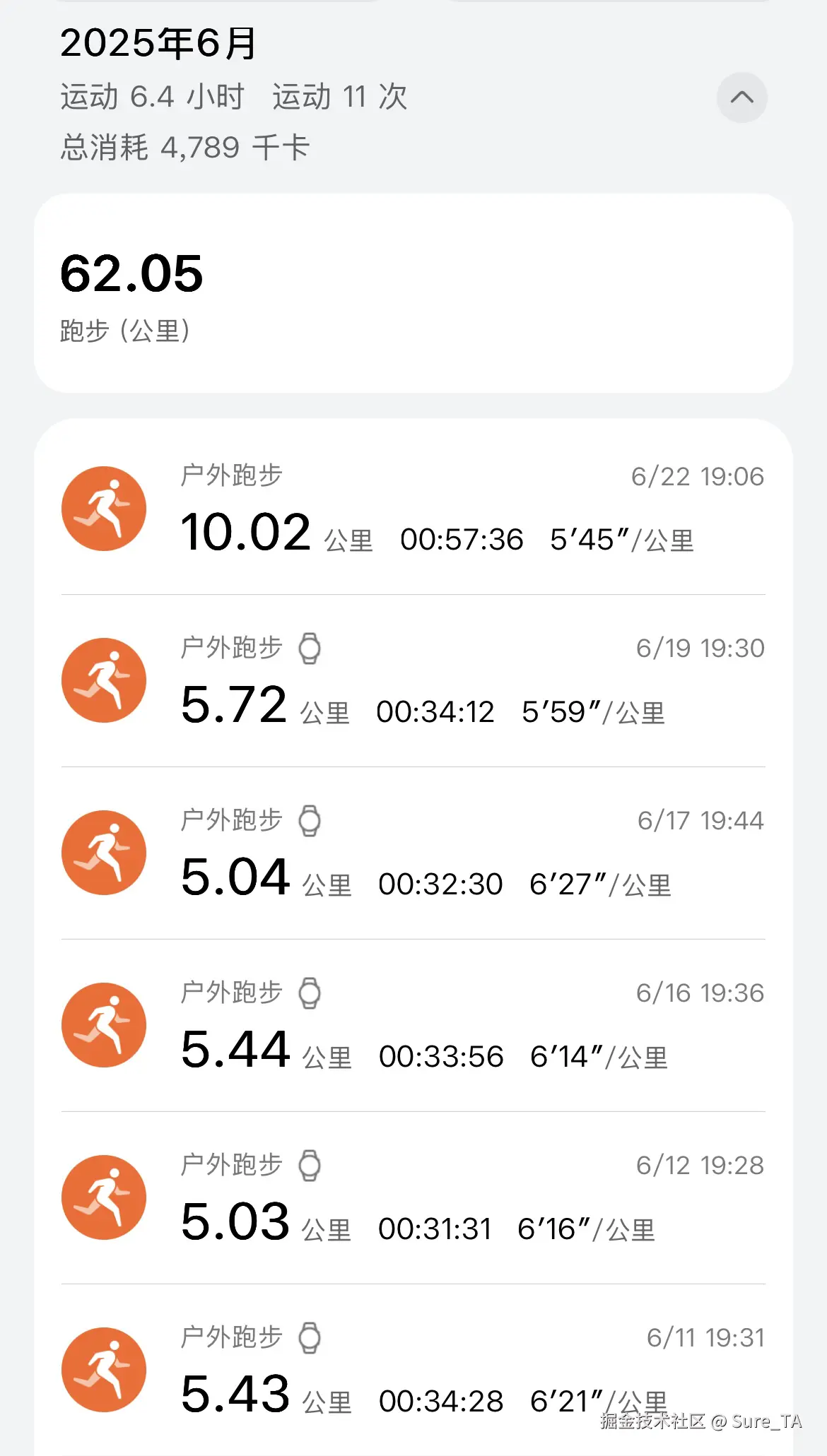Click the 总消耗 4,789 千卡 stat

186,148
